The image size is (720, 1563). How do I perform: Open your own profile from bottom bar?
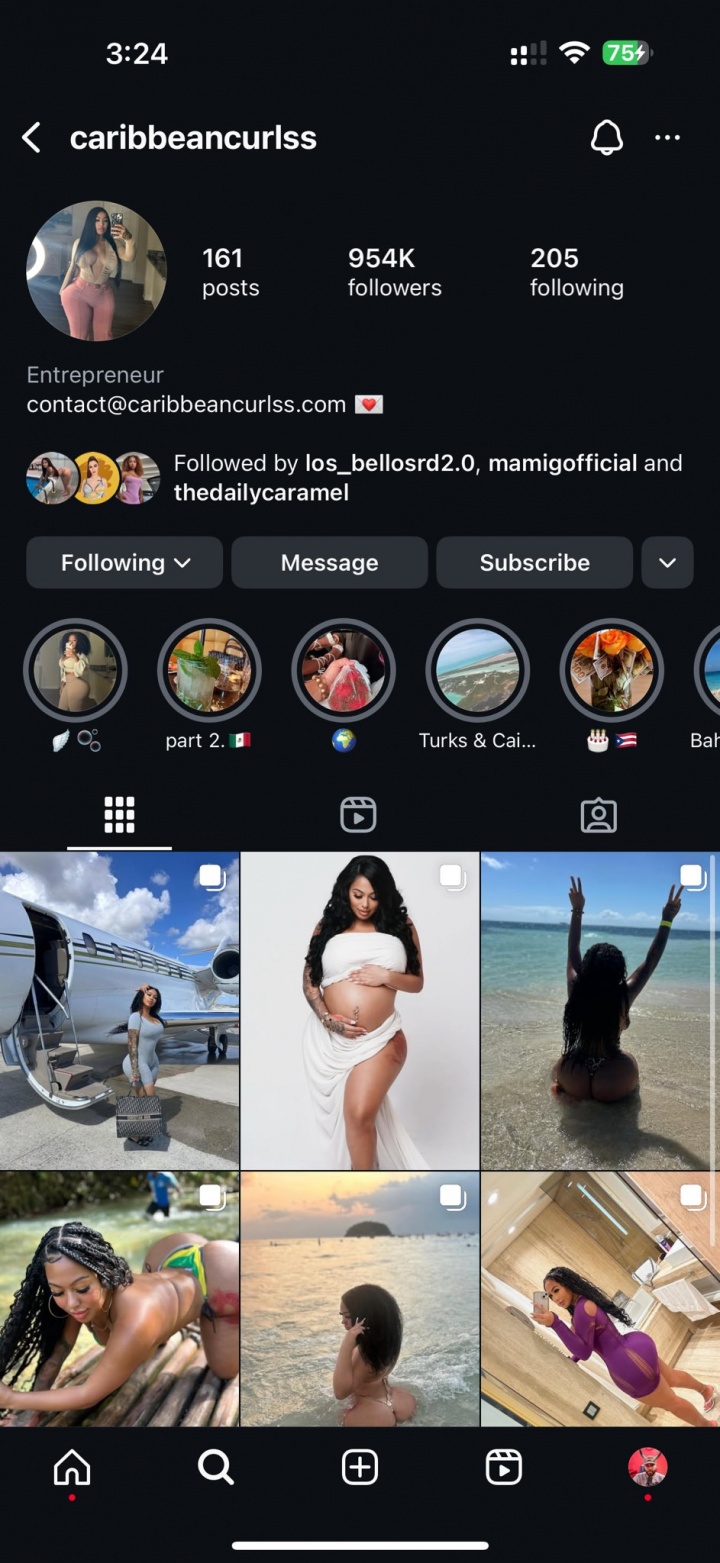click(647, 1467)
